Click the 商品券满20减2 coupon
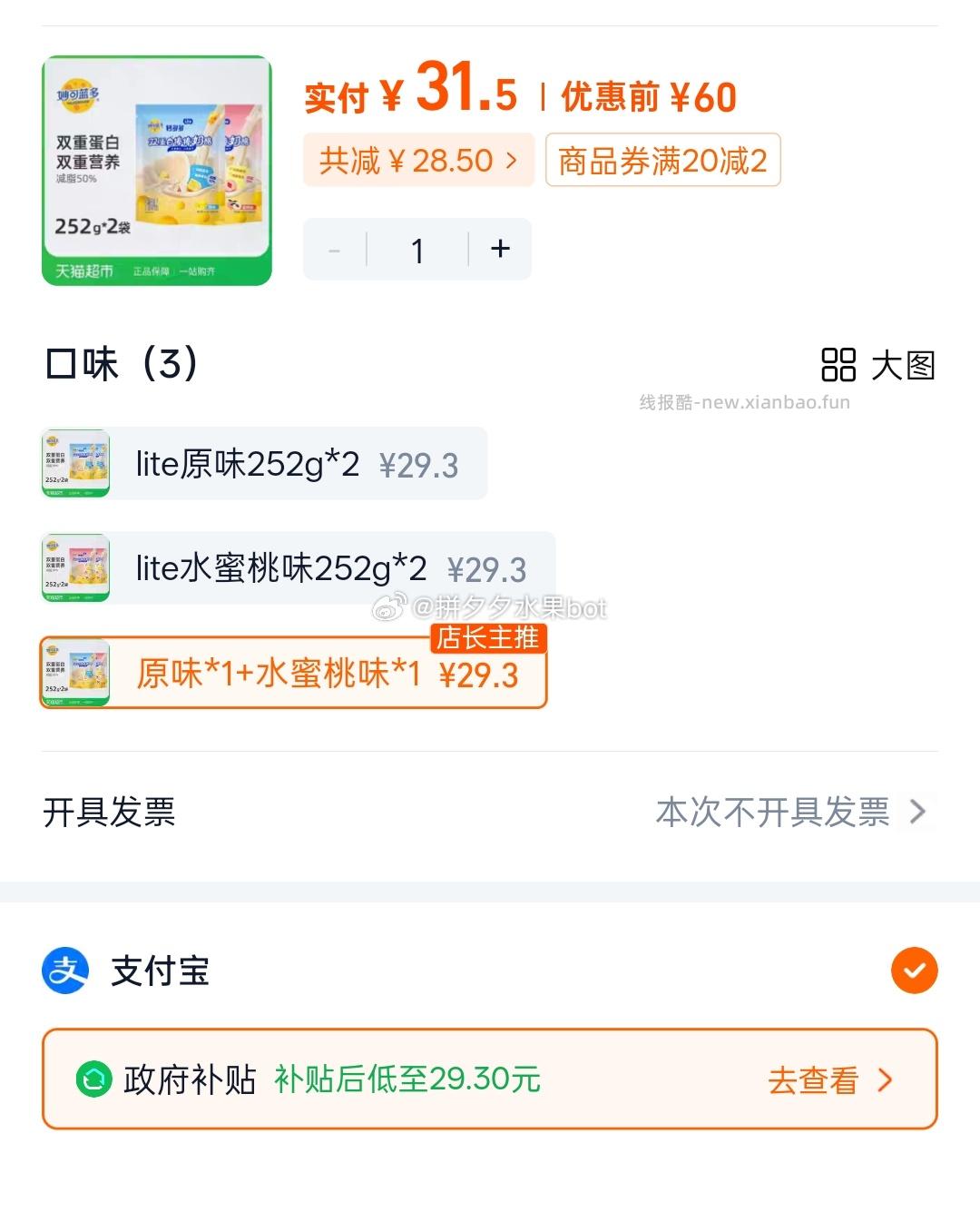980x1212 pixels. 661,162
